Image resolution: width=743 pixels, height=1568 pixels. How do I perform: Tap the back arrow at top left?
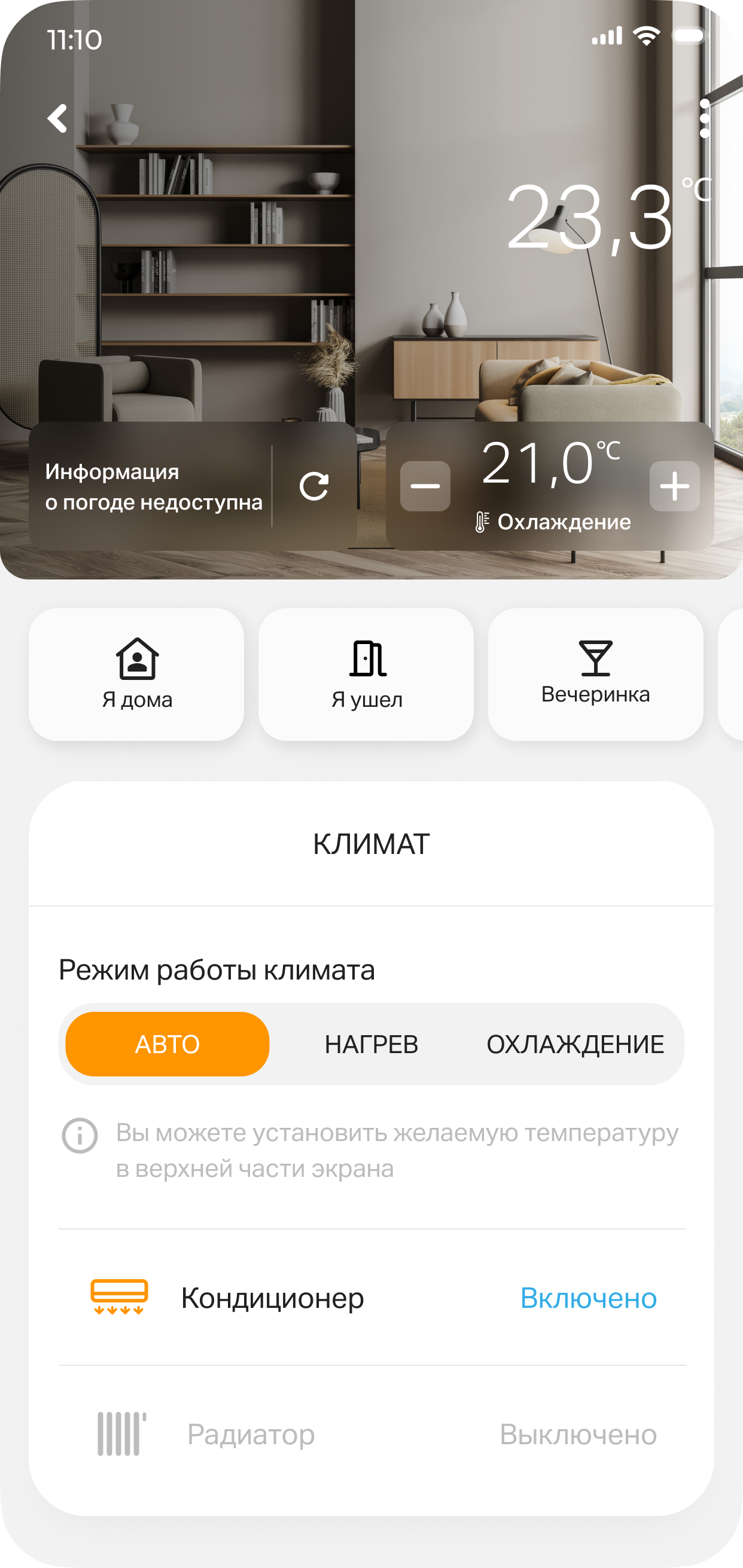point(59,118)
